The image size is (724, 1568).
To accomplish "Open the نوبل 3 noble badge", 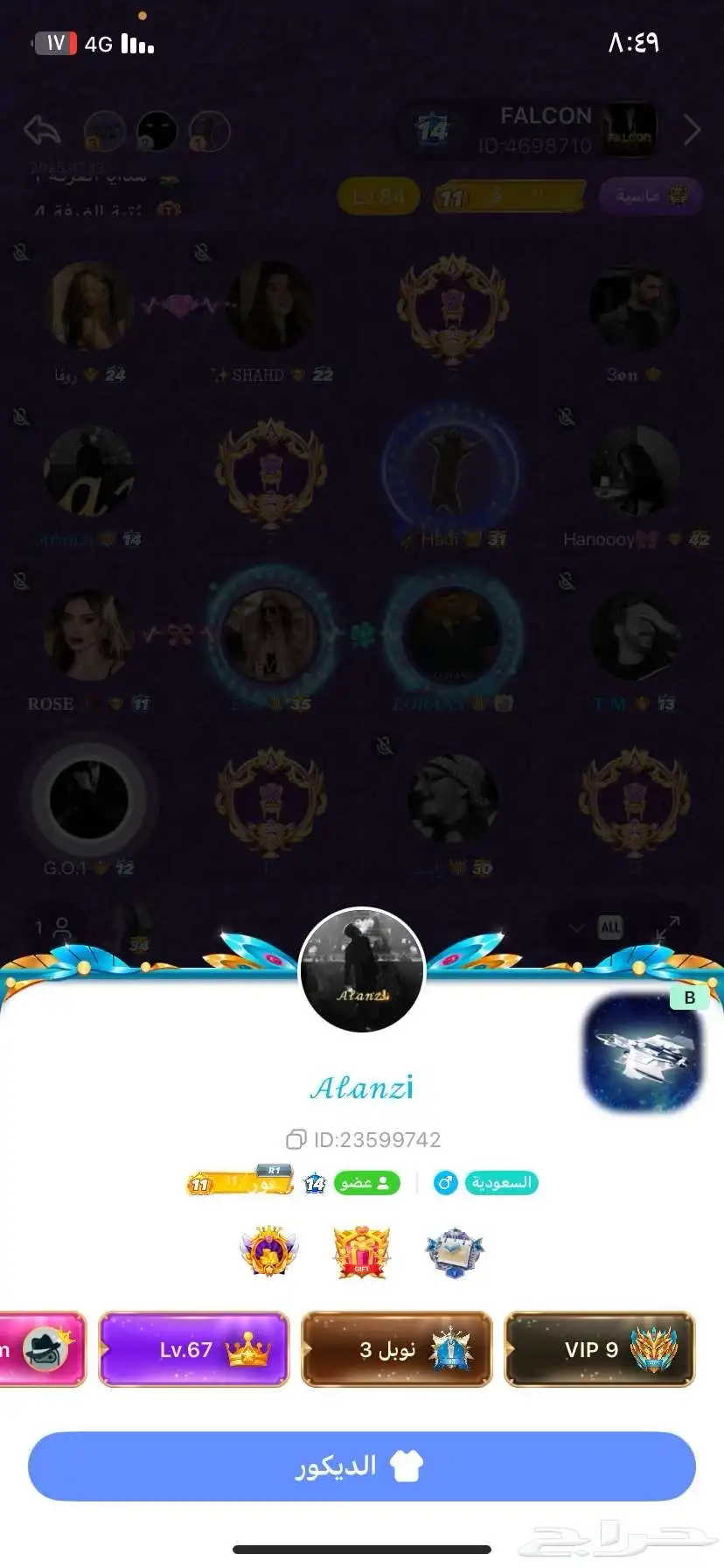I will (397, 1349).
